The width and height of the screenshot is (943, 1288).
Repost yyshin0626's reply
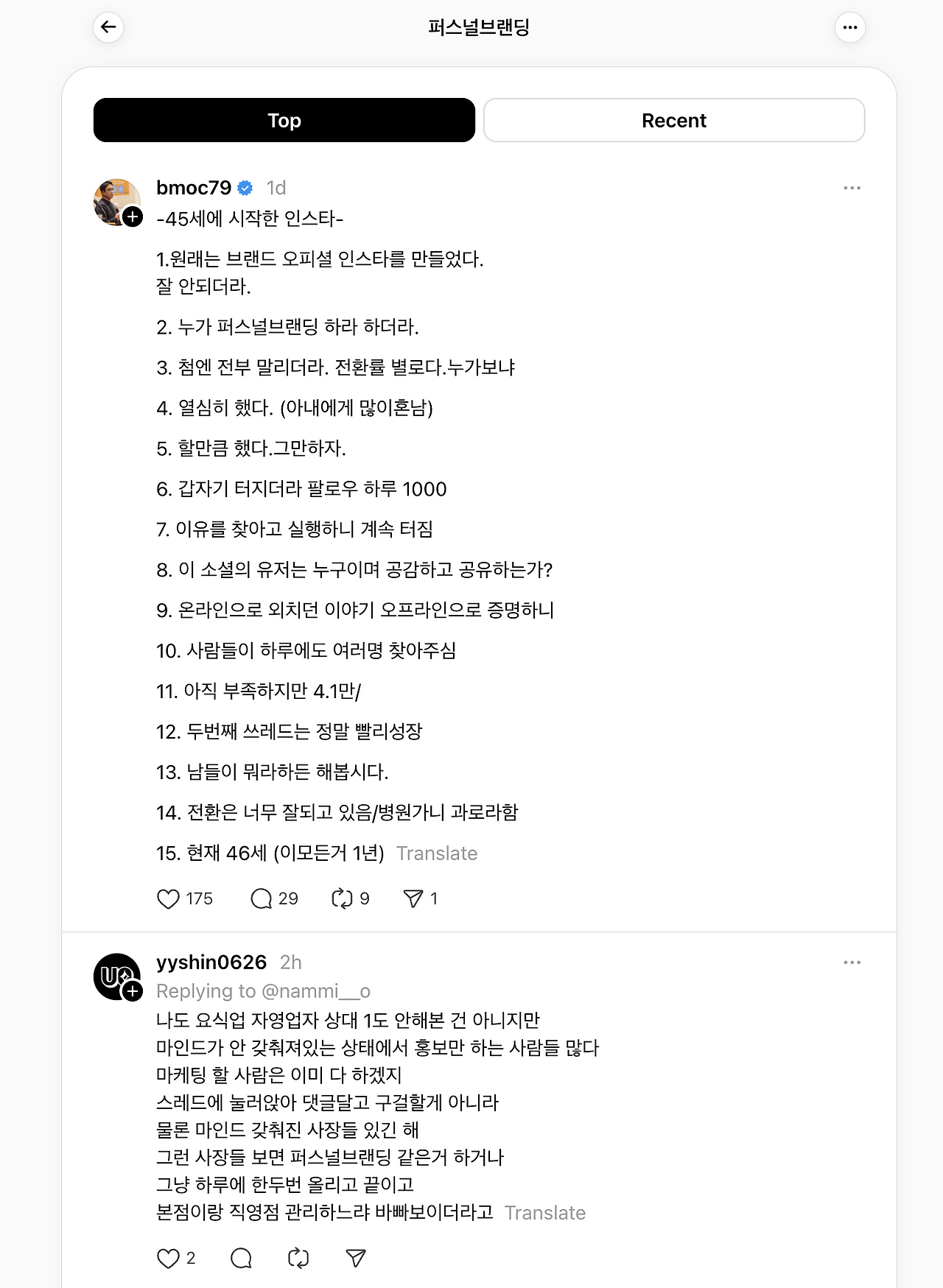(x=298, y=1258)
